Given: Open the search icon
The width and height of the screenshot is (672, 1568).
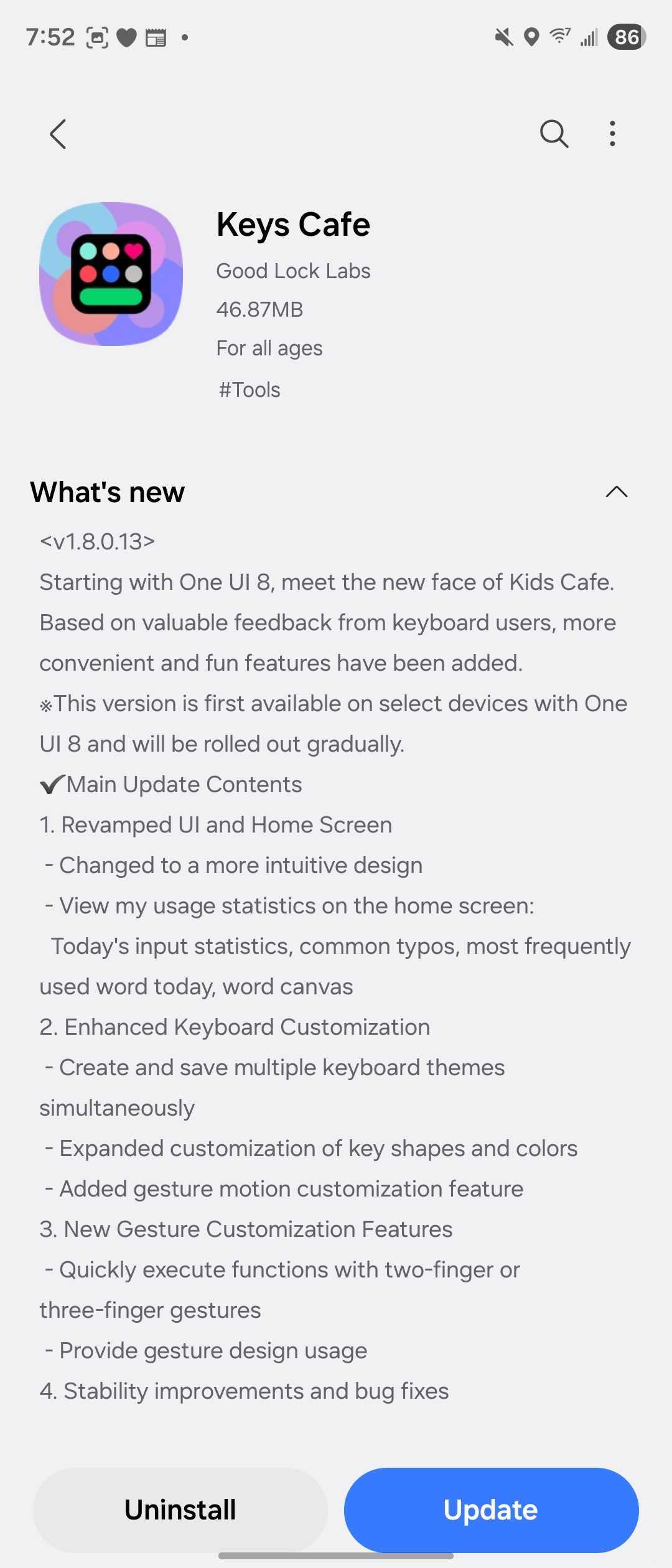Looking at the screenshot, I should 553,134.
